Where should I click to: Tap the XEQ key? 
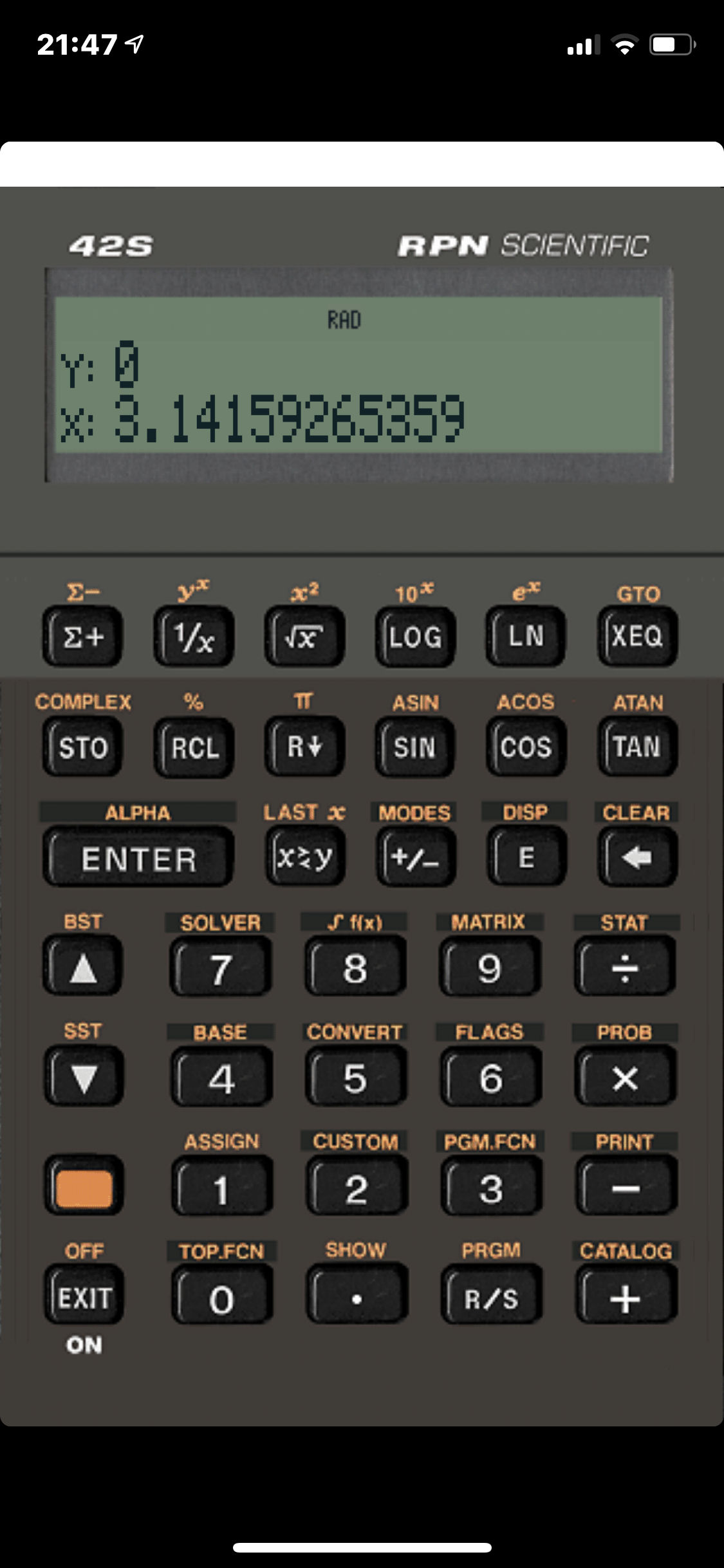click(637, 637)
